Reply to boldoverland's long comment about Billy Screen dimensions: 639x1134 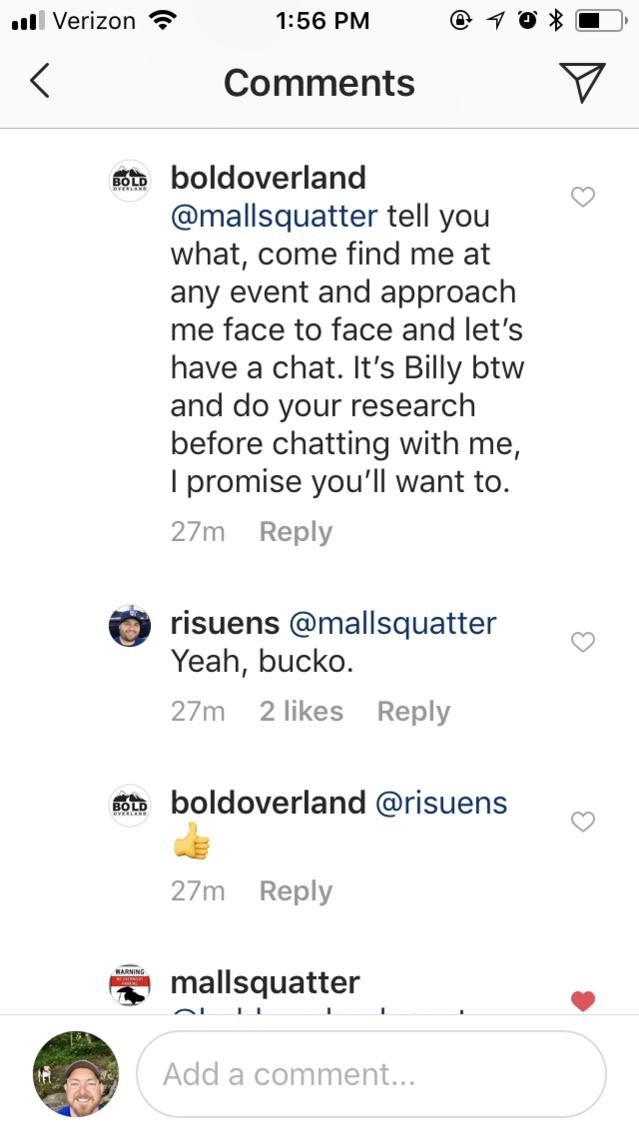(296, 532)
